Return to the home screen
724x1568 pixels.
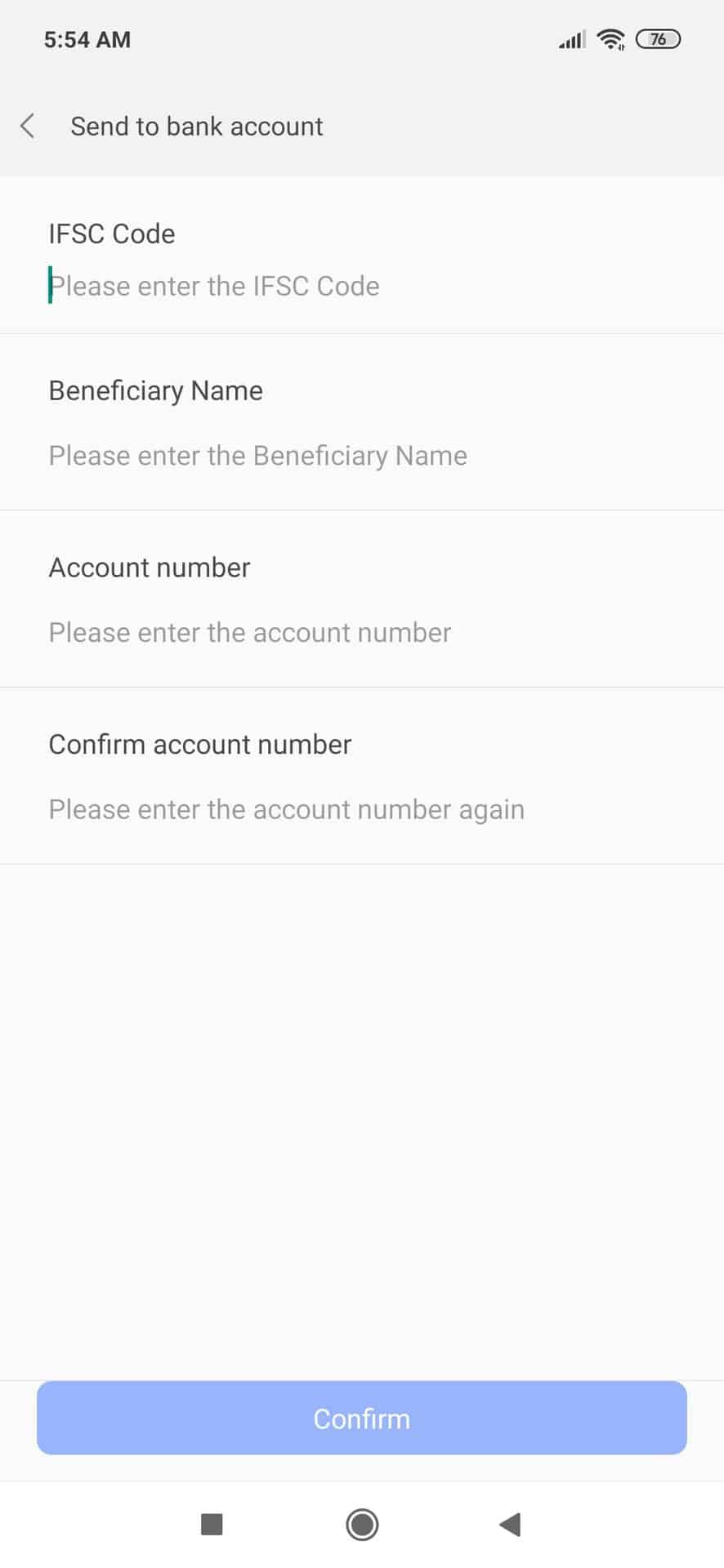[x=362, y=1524]
